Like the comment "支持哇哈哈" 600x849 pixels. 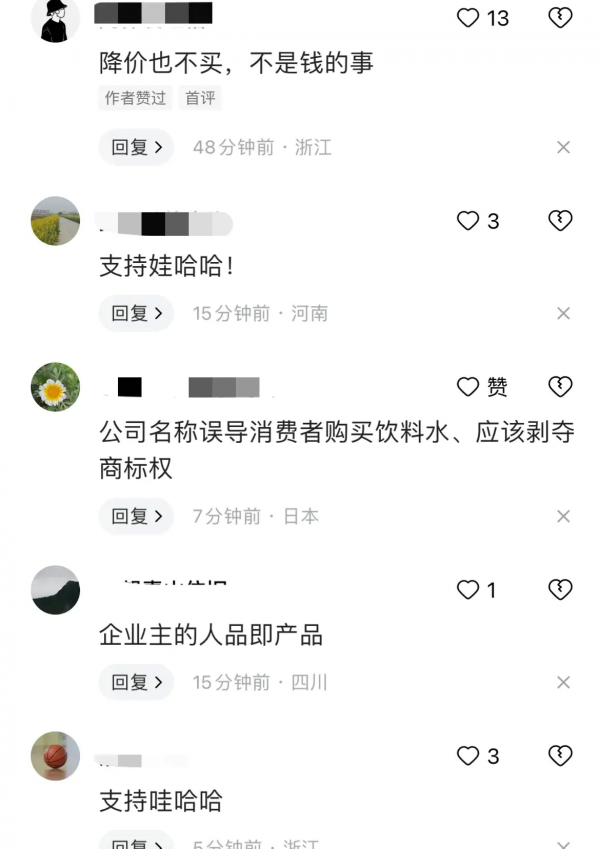click(x=468, y=756)
